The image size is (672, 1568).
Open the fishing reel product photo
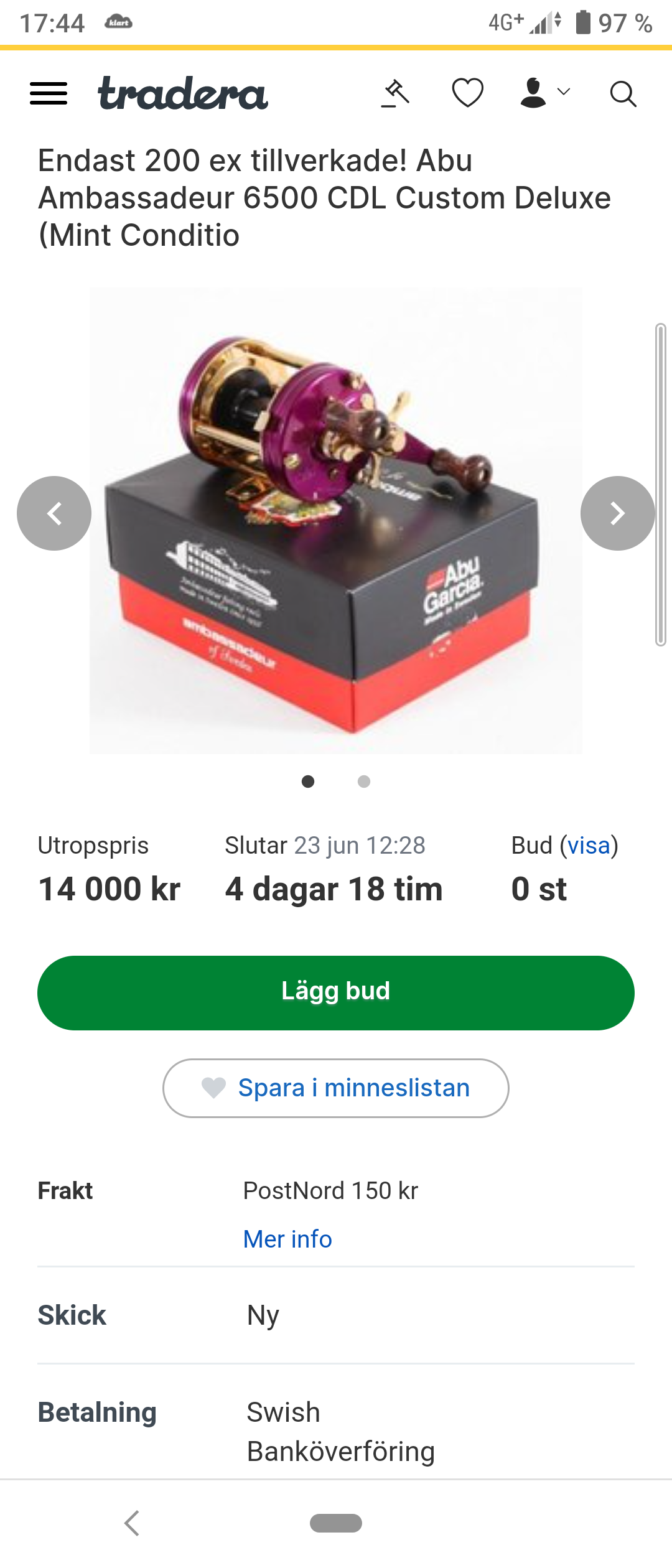(x=336, y=520)
